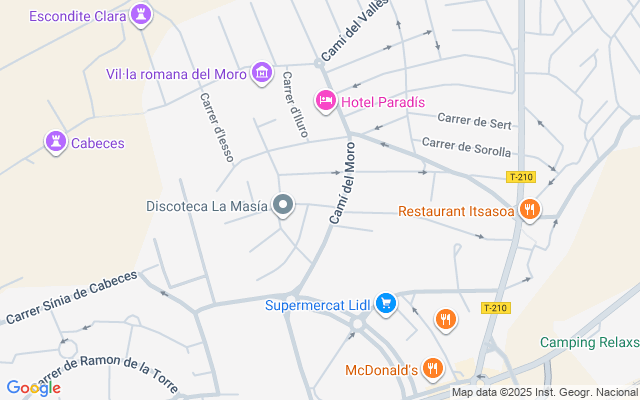Open the Vil·la romana del Moro marker
This screenshot has width=640, height=400.
pyautogui.click(x=262, y=72)
